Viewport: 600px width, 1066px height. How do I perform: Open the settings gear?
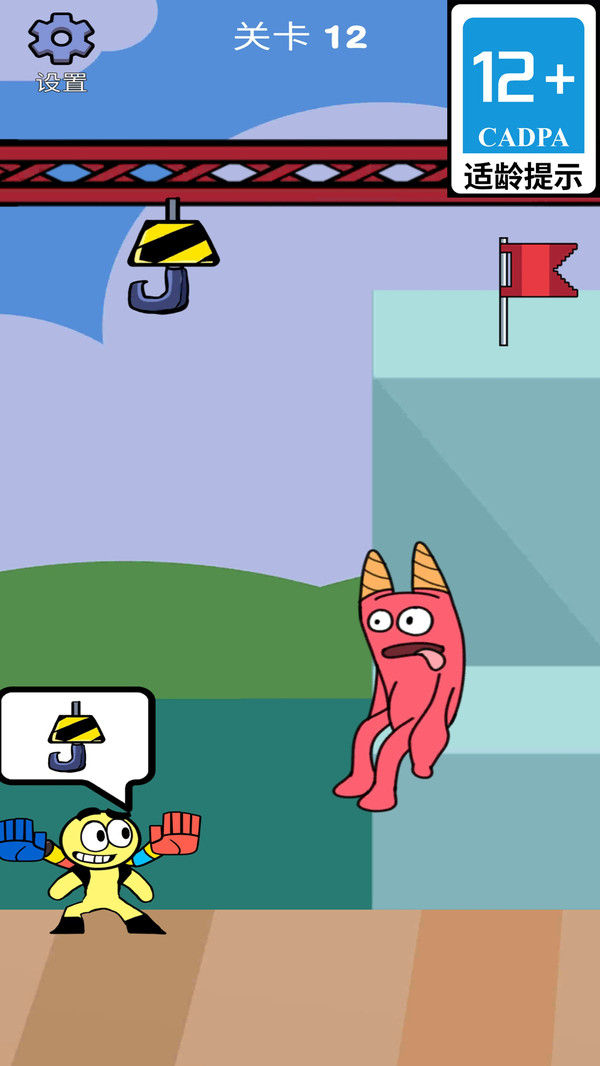[x=61, y=40]
